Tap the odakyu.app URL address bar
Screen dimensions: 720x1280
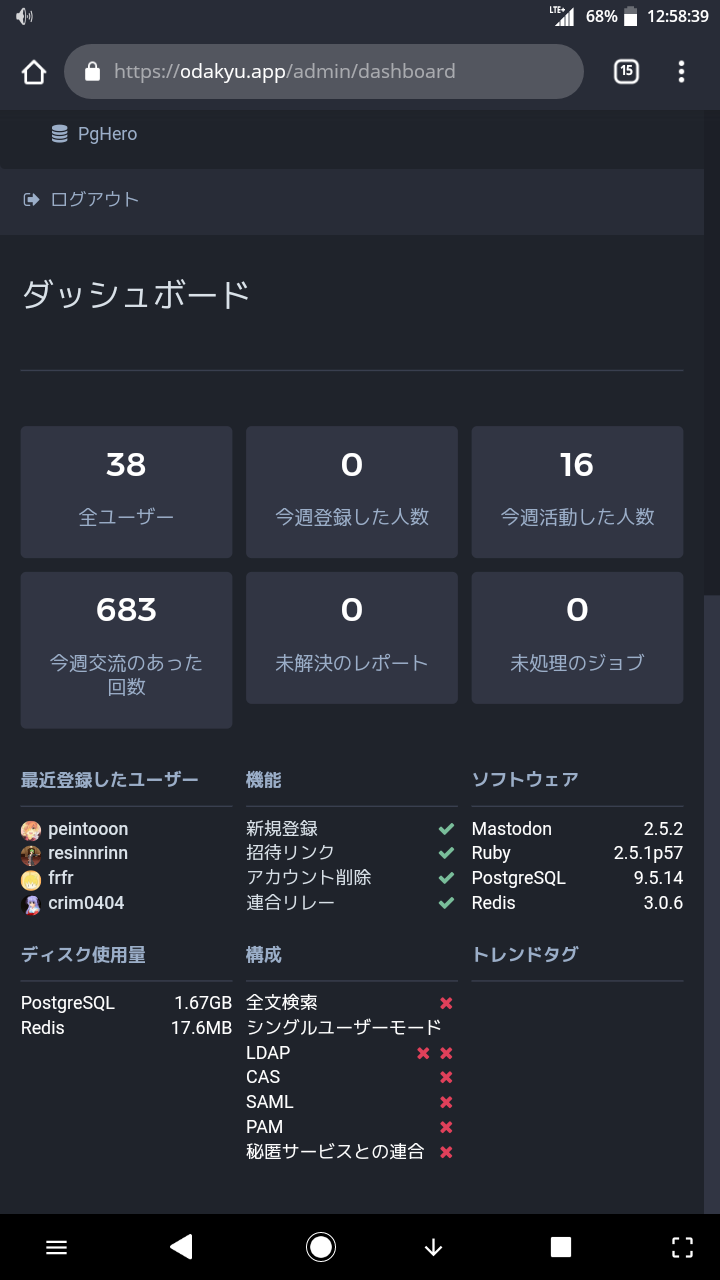(x=323, y=72)
